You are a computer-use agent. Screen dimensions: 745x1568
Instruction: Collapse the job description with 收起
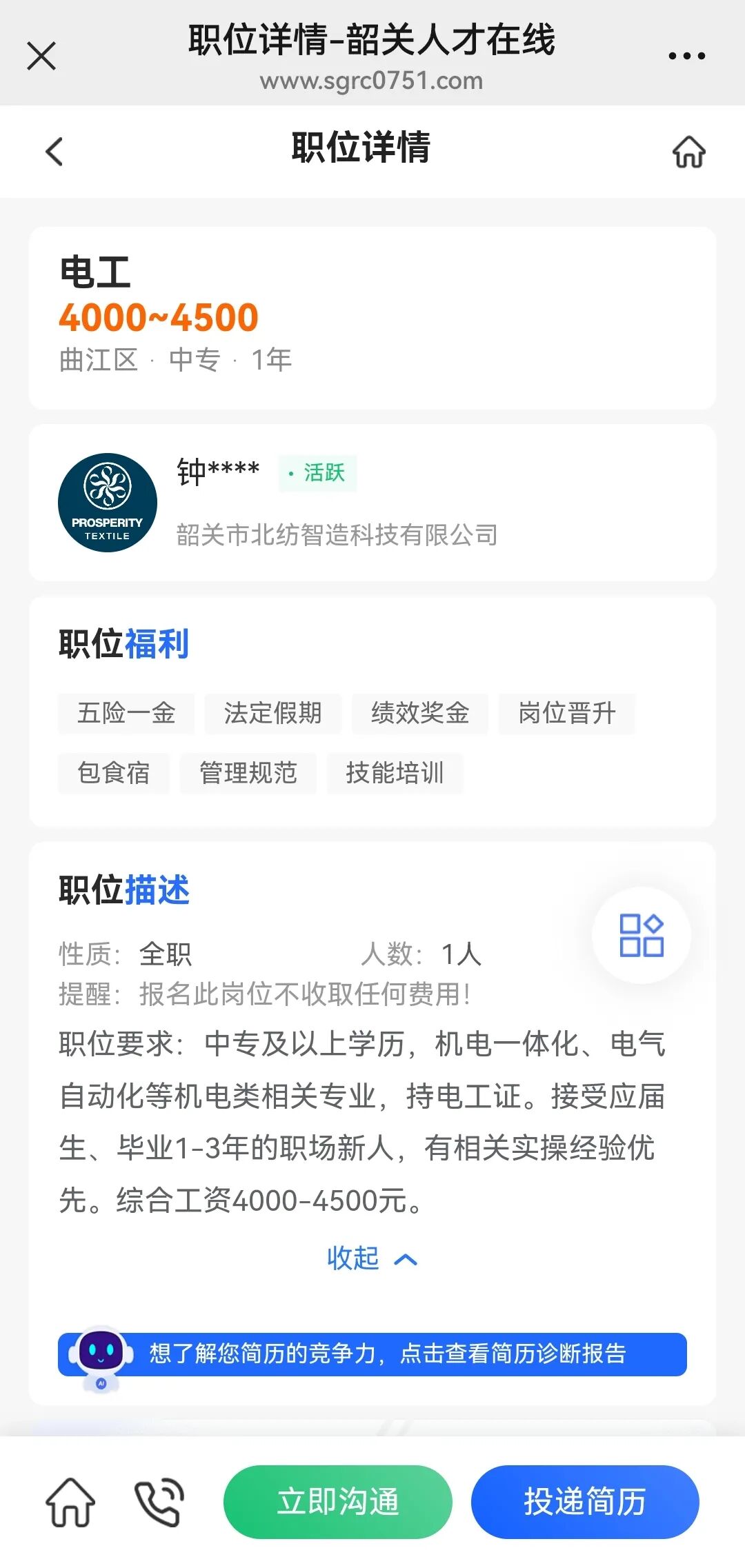coord(372,1258)
